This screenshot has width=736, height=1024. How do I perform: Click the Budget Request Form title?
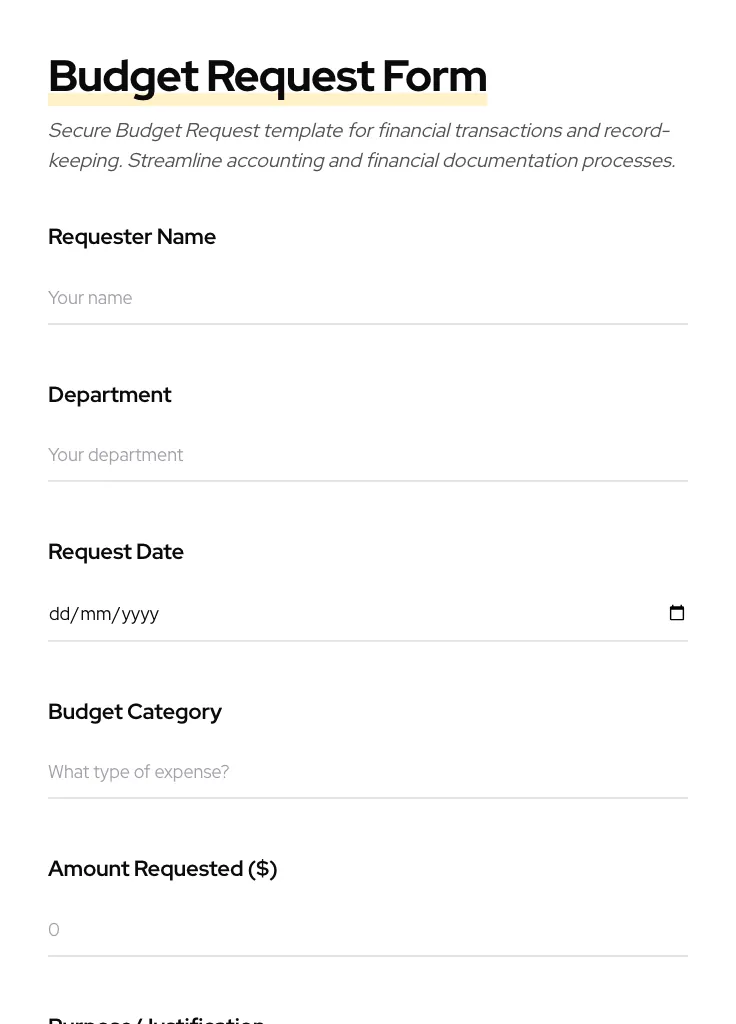click(x=267, y=76)
